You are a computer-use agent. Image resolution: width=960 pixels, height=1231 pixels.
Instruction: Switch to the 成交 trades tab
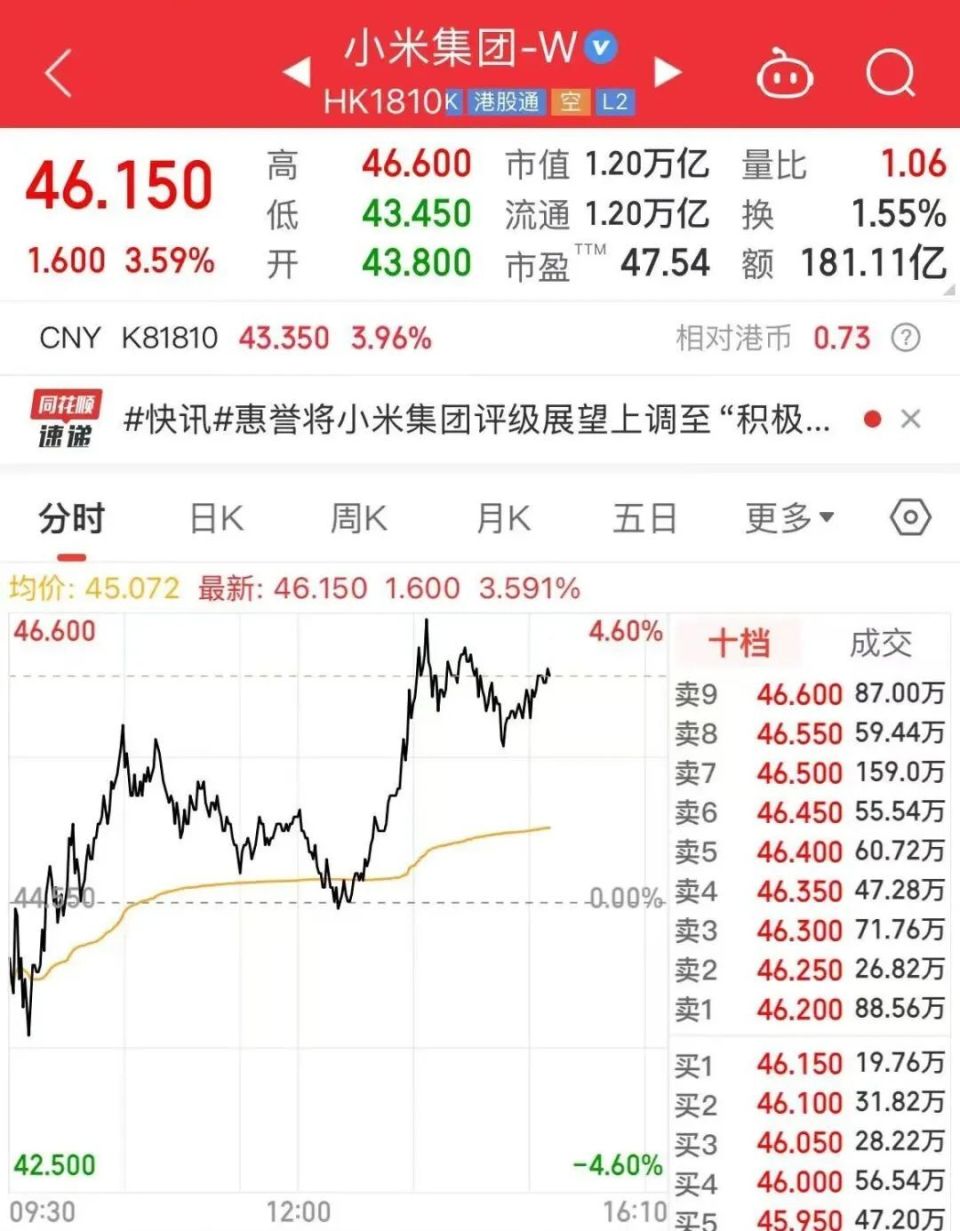880,644
